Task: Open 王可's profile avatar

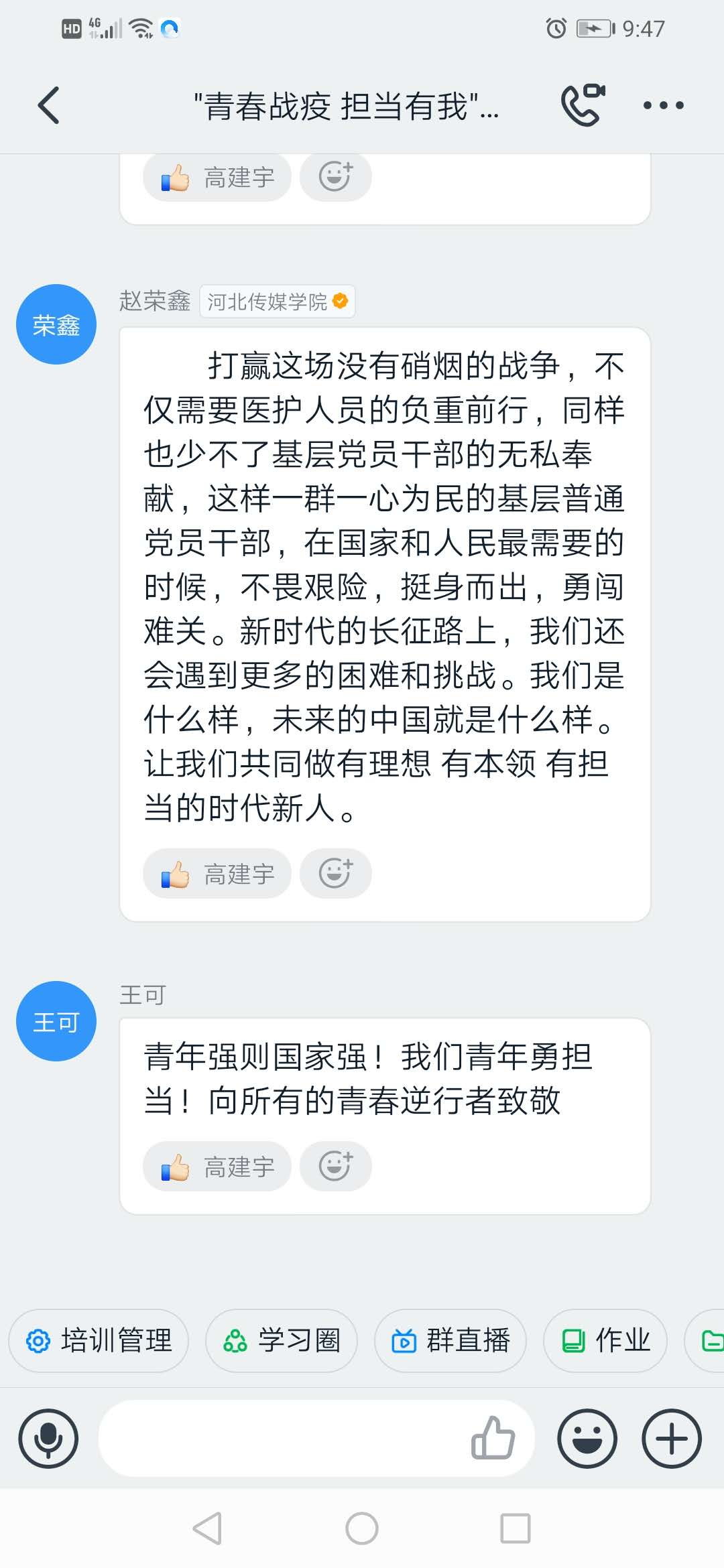Action: (56, 1021)
